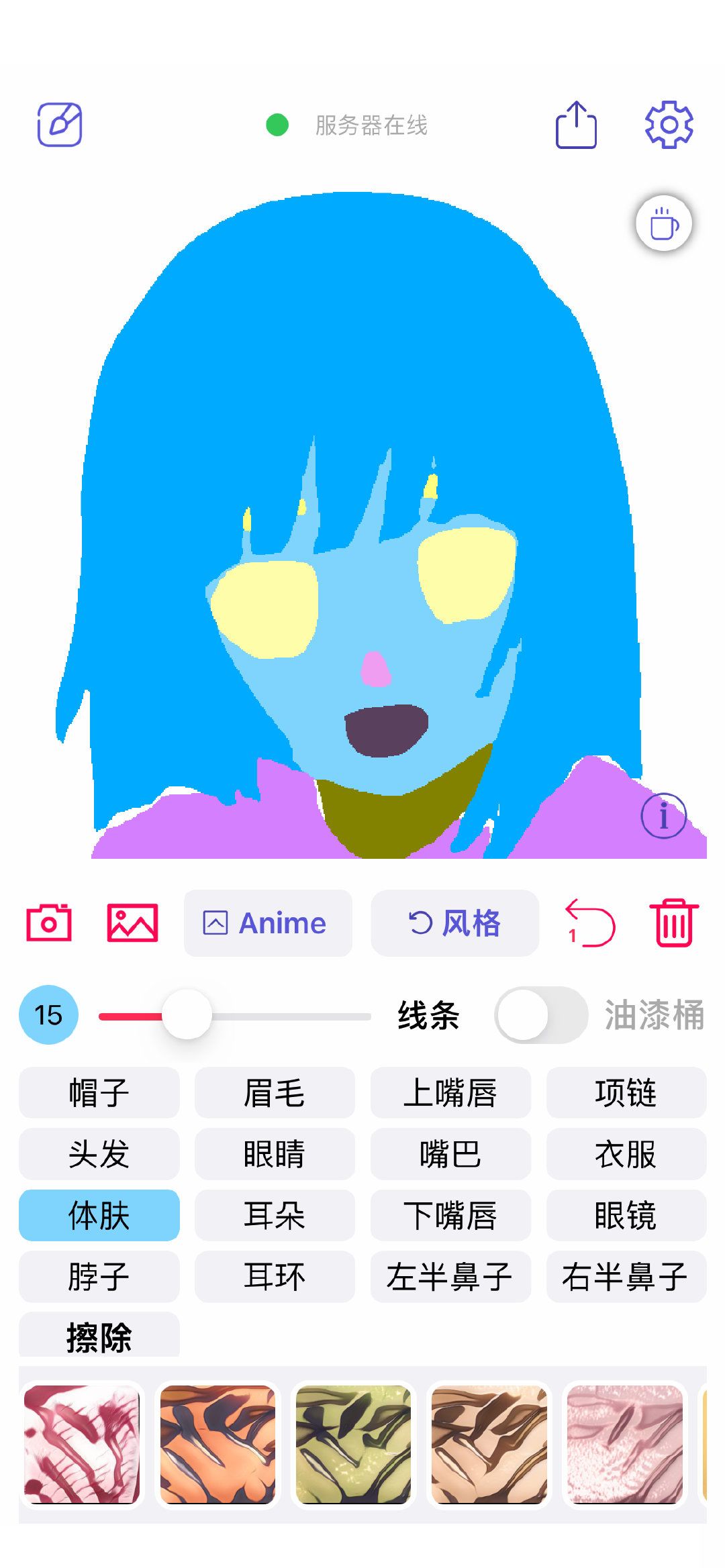The height and width of the screenshot is (1568, 725).
Task: Tap the coffee cup icon on the canvas
Action: [663, 224]
